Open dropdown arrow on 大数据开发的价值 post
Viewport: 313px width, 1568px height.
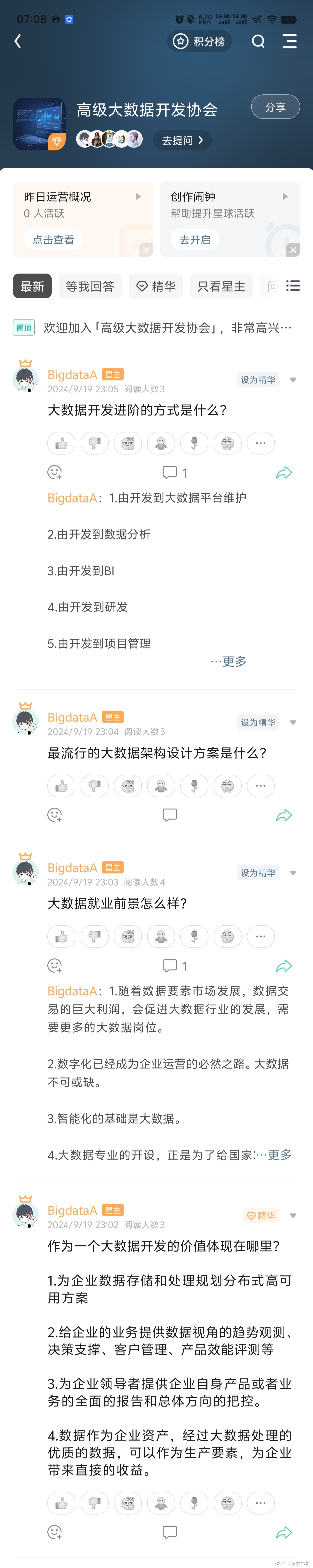(x=293, y=1215)
